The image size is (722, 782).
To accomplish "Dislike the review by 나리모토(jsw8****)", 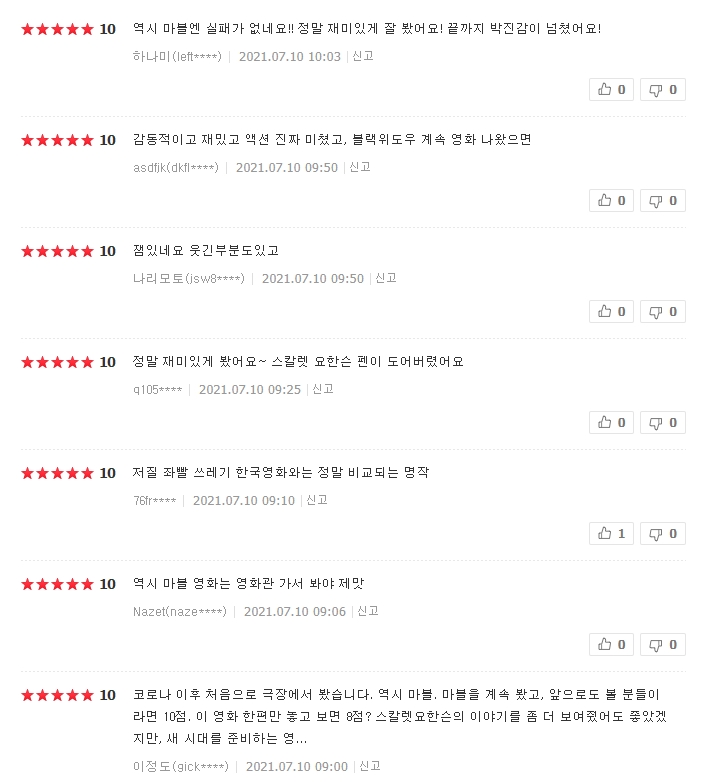I will coord(663,312).
